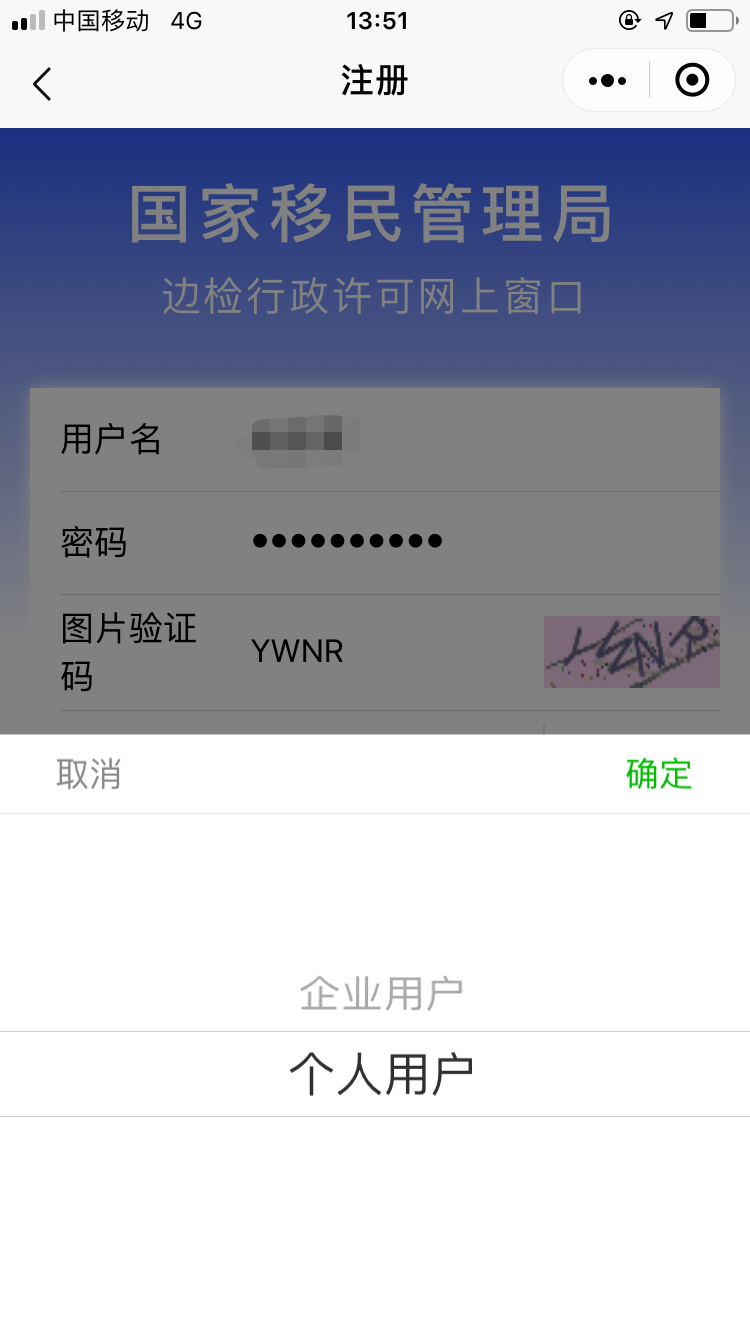The height and width of the screenshot is (1334, 750).
Task: Close the mini program via the circle icon
Action: pyautogui.click(x=692, y=80)
